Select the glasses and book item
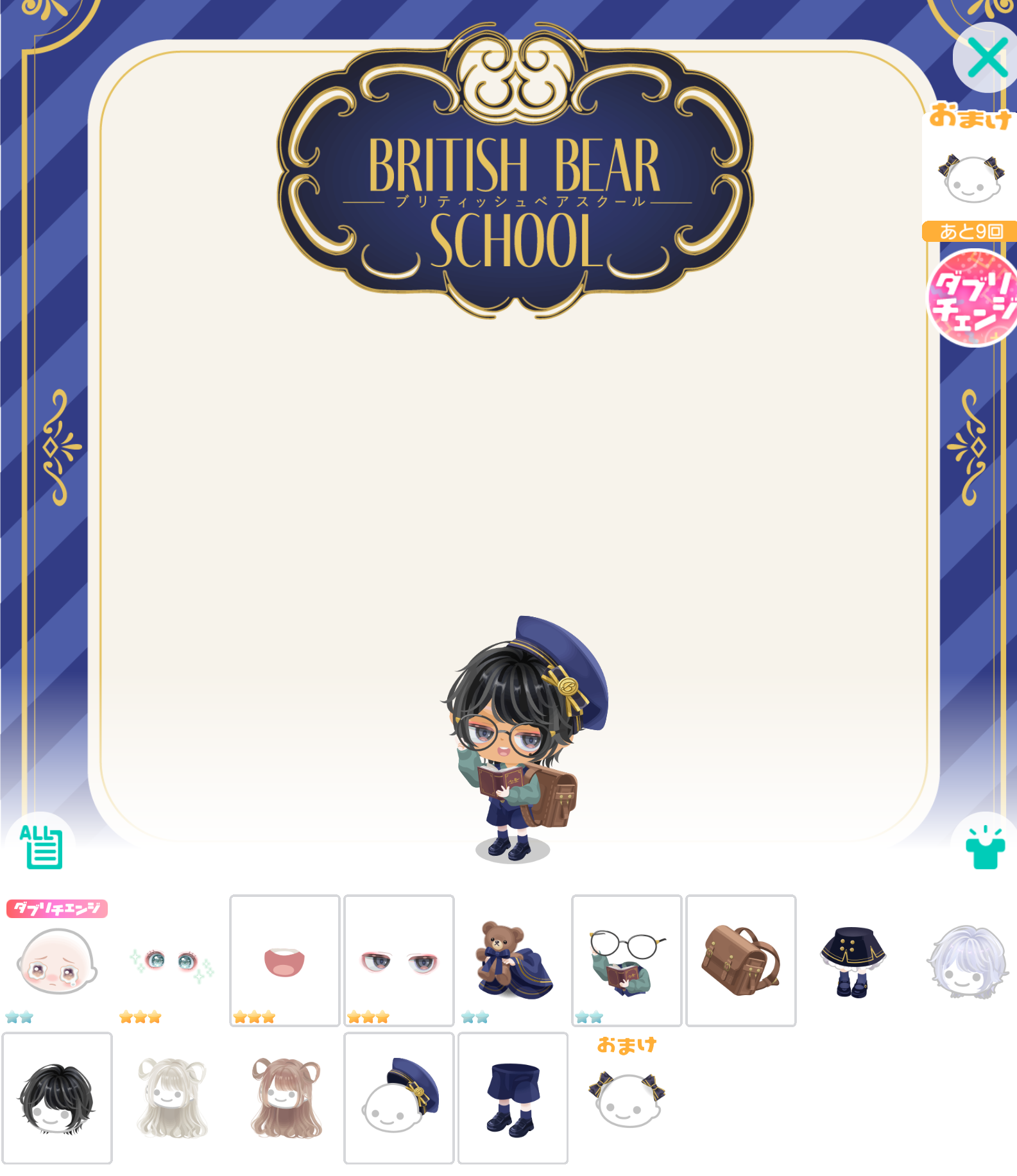The width and height of the screenshot is (1017, 1176). pos(626,961)
